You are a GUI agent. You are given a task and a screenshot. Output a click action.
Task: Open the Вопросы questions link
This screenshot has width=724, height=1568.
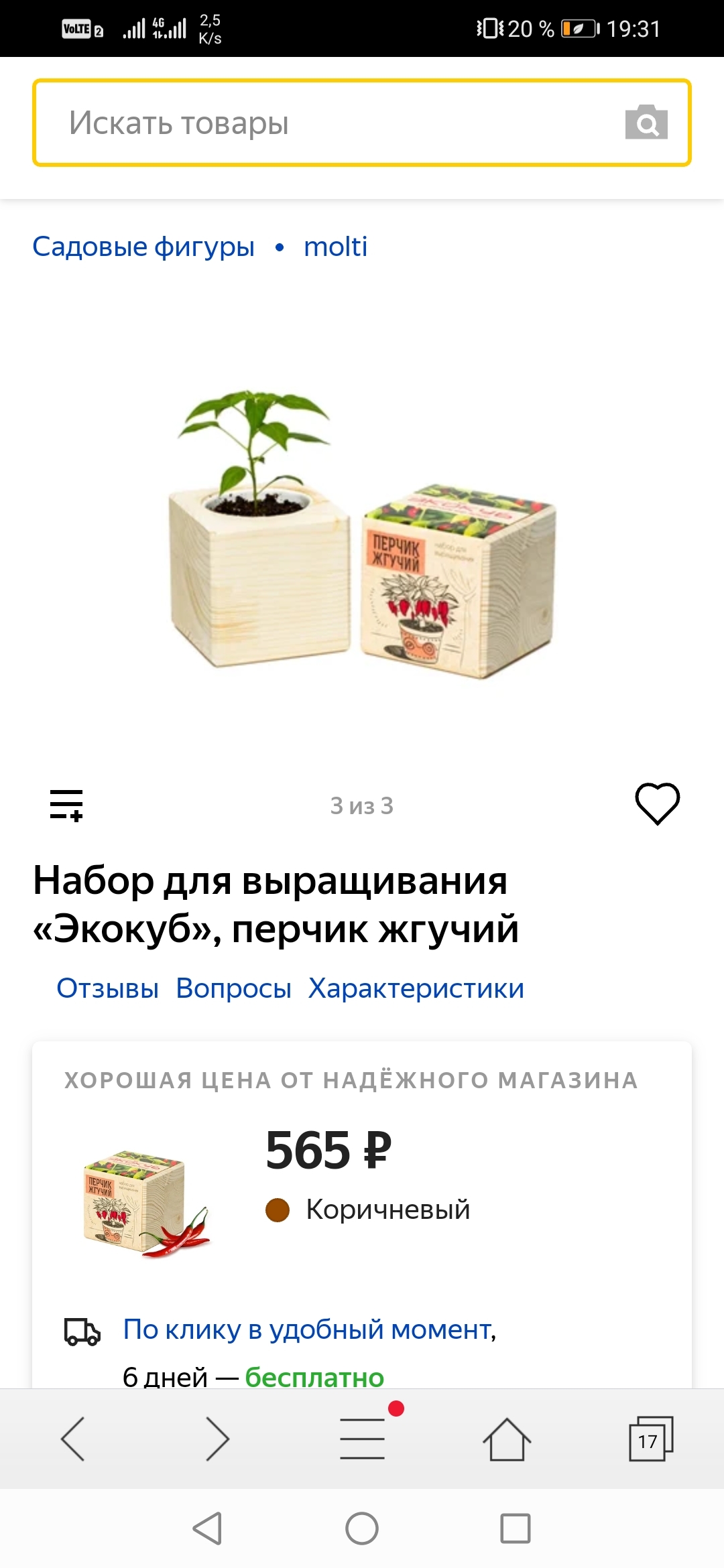(233, 988)
